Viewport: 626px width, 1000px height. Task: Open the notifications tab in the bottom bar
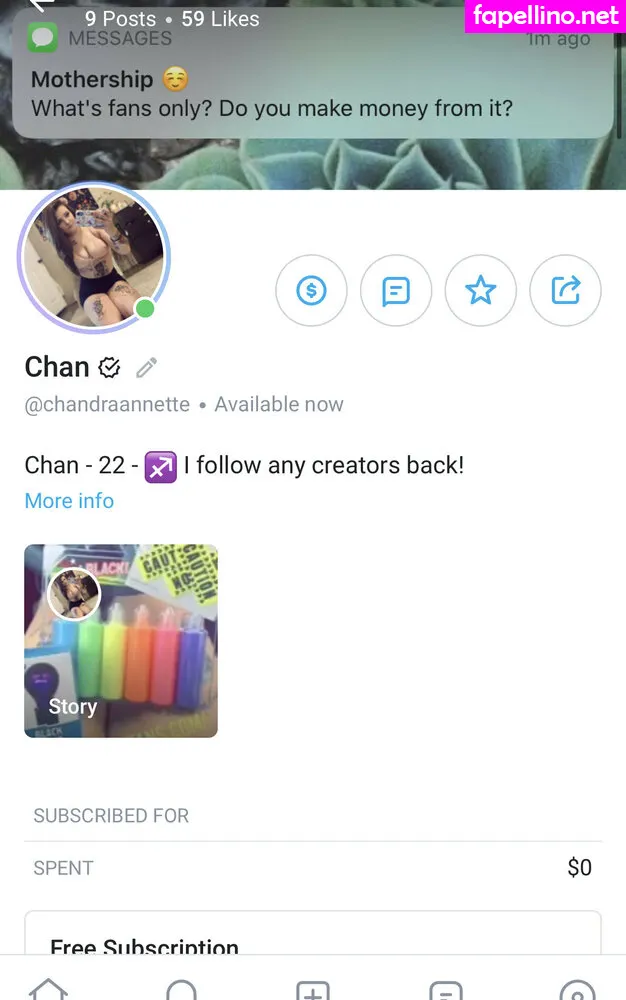(x=181, y=989)
